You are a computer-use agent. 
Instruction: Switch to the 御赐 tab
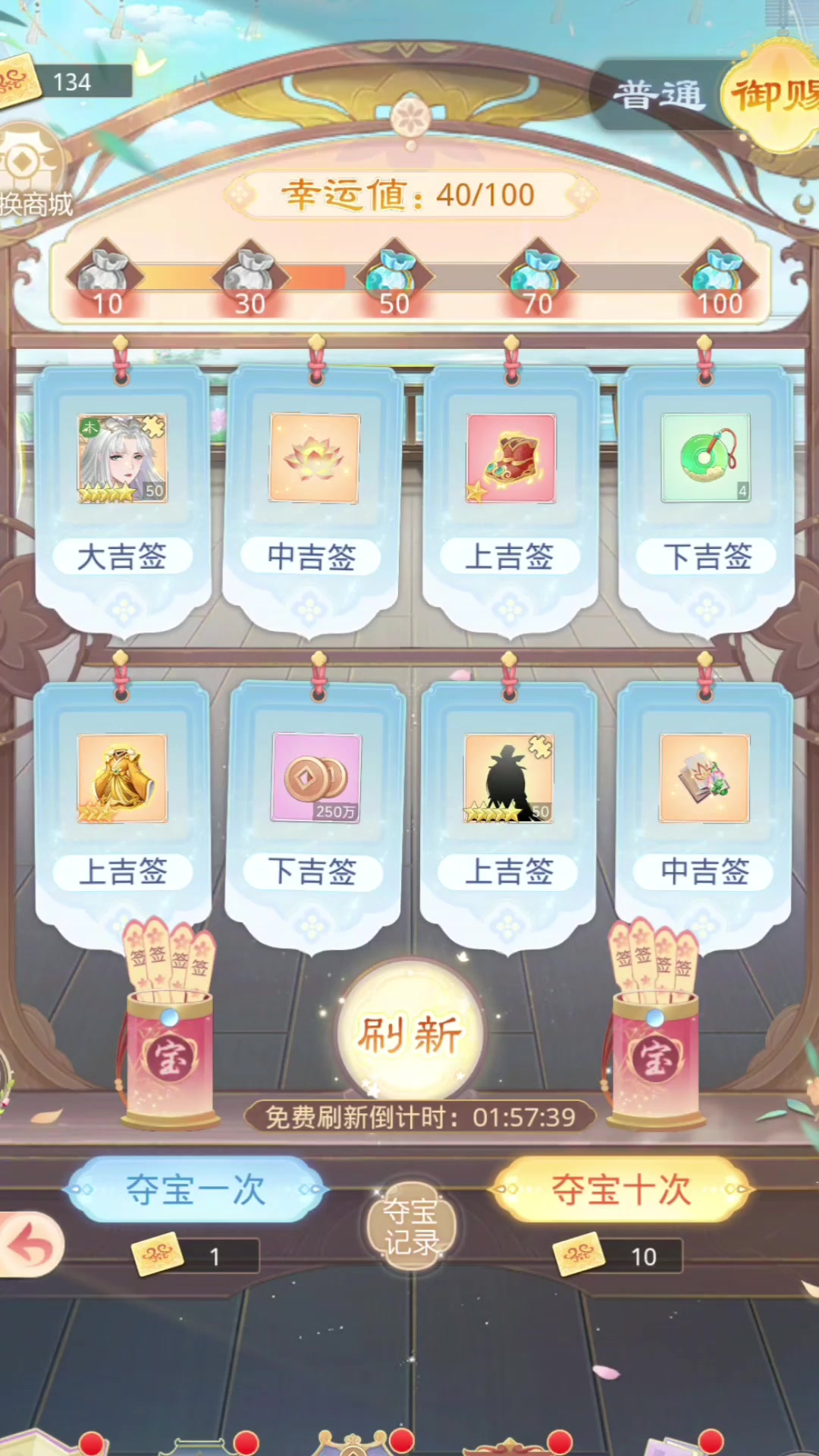(x=773, y=96)
